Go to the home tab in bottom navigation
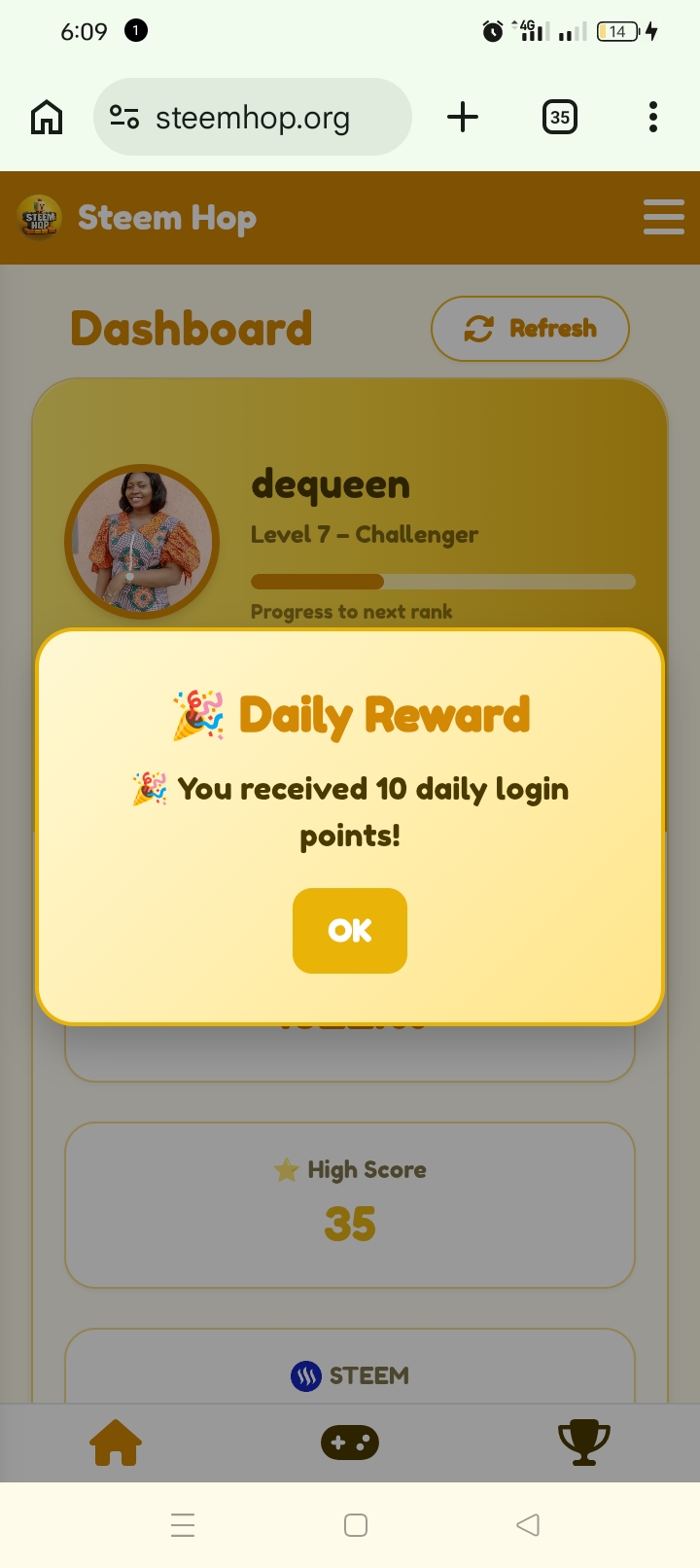 point(116,1443)
